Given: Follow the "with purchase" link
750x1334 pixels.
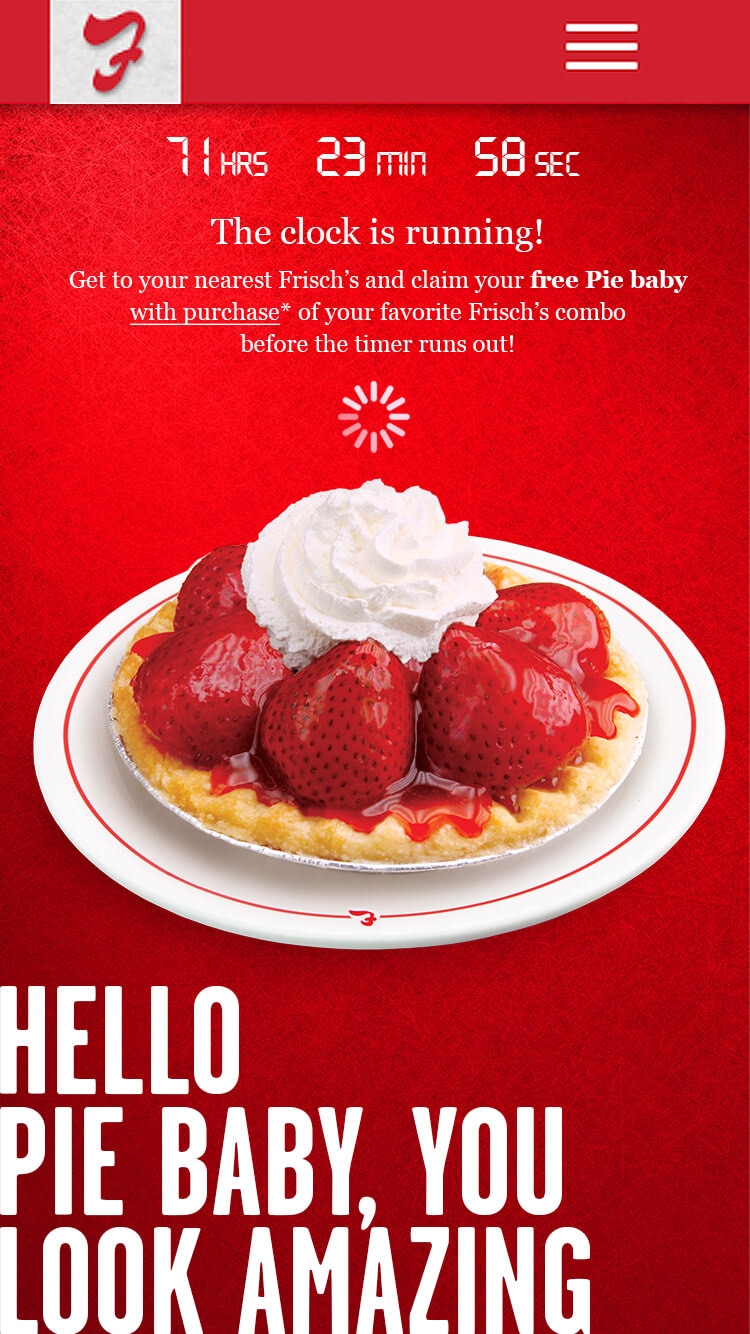Looking at the screenshot, I should tap(205, 312).
